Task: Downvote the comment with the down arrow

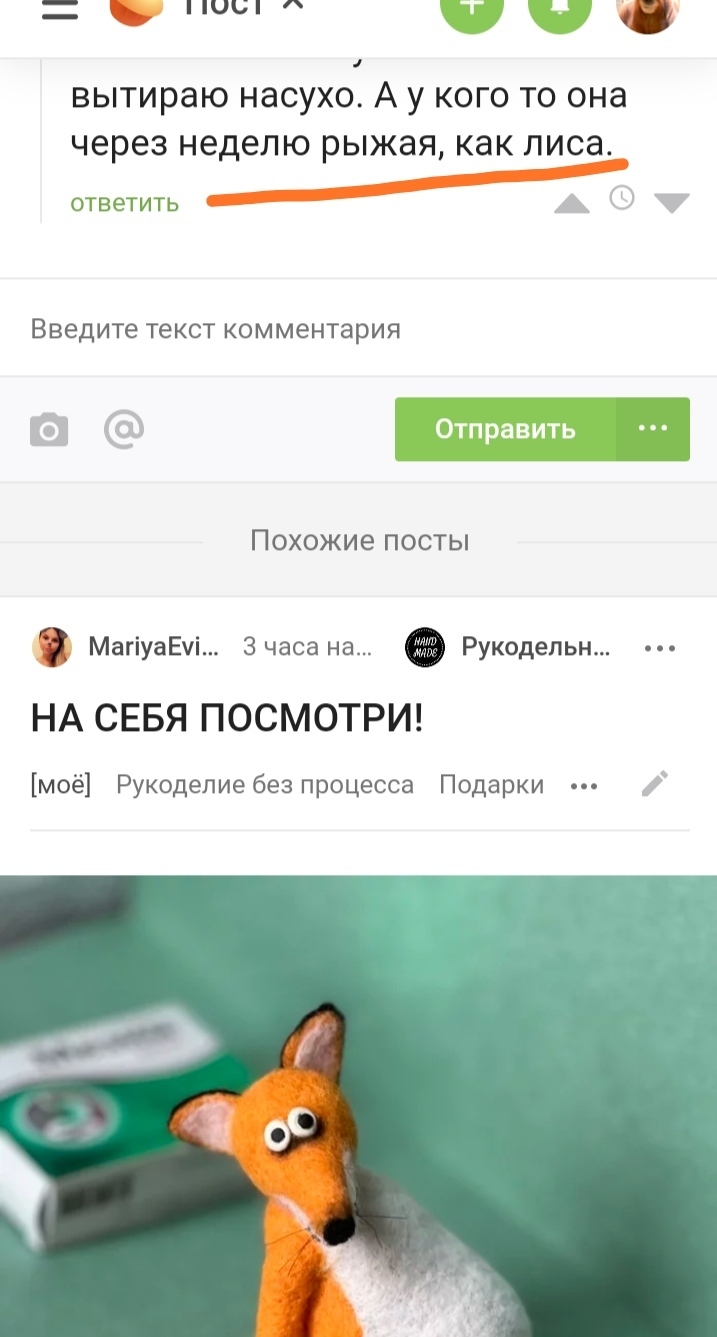Action: click(x=671, y=203)
